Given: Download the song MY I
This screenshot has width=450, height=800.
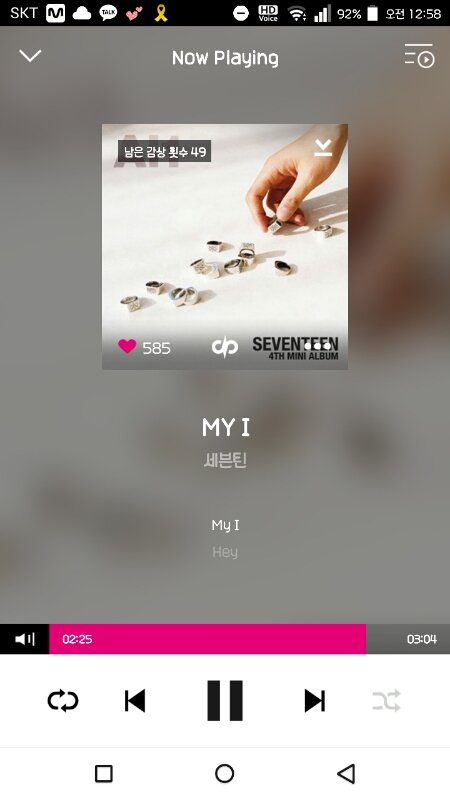Looking at the screenshot, I should click(x=323, y=147).
